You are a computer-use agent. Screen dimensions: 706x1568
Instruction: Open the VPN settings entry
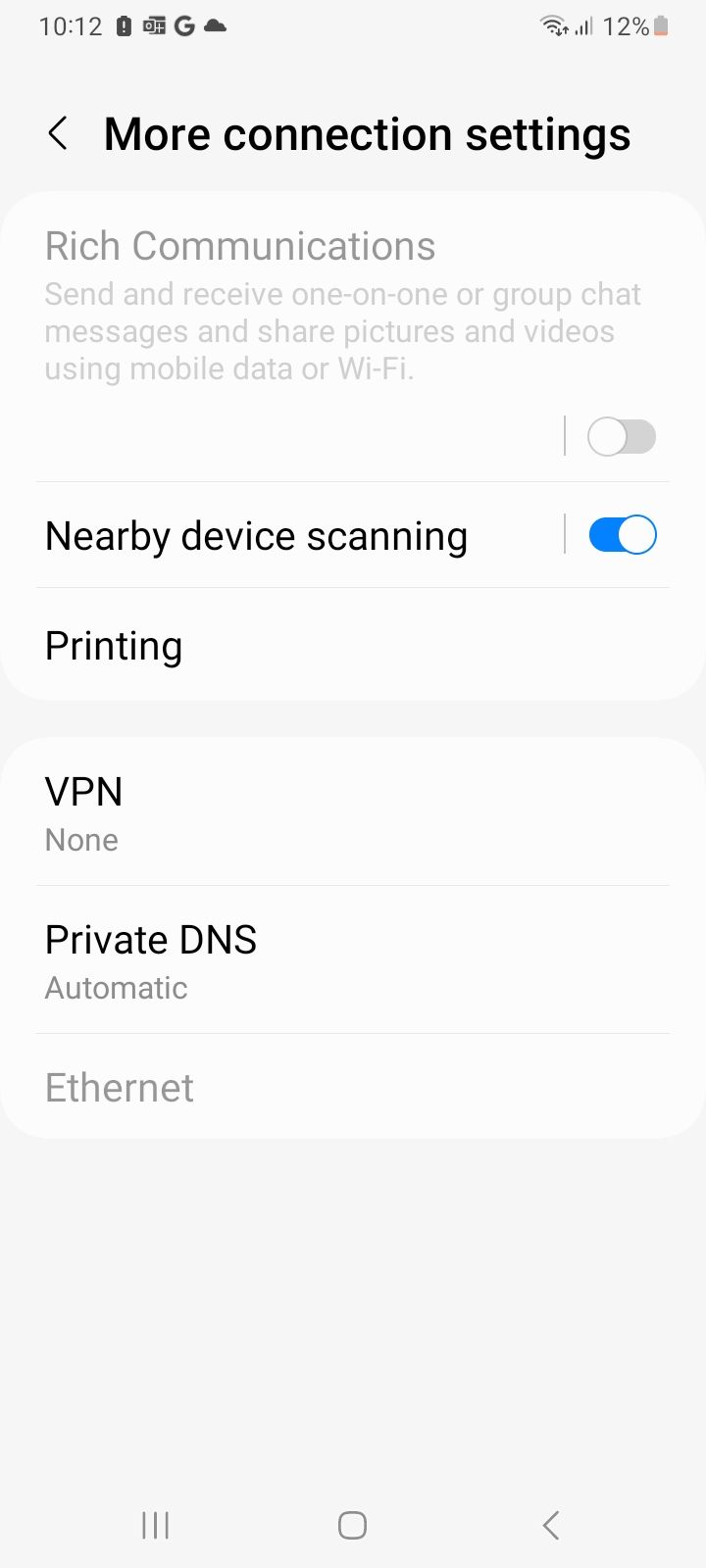click(x=353, y=810)
